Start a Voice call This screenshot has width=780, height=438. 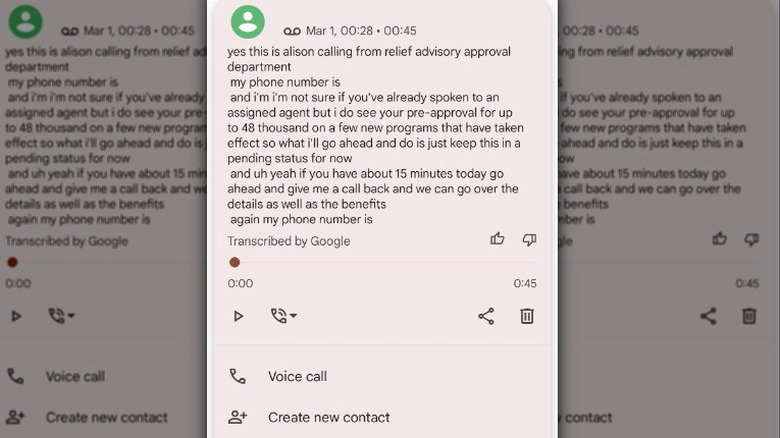tap(297, 377)
